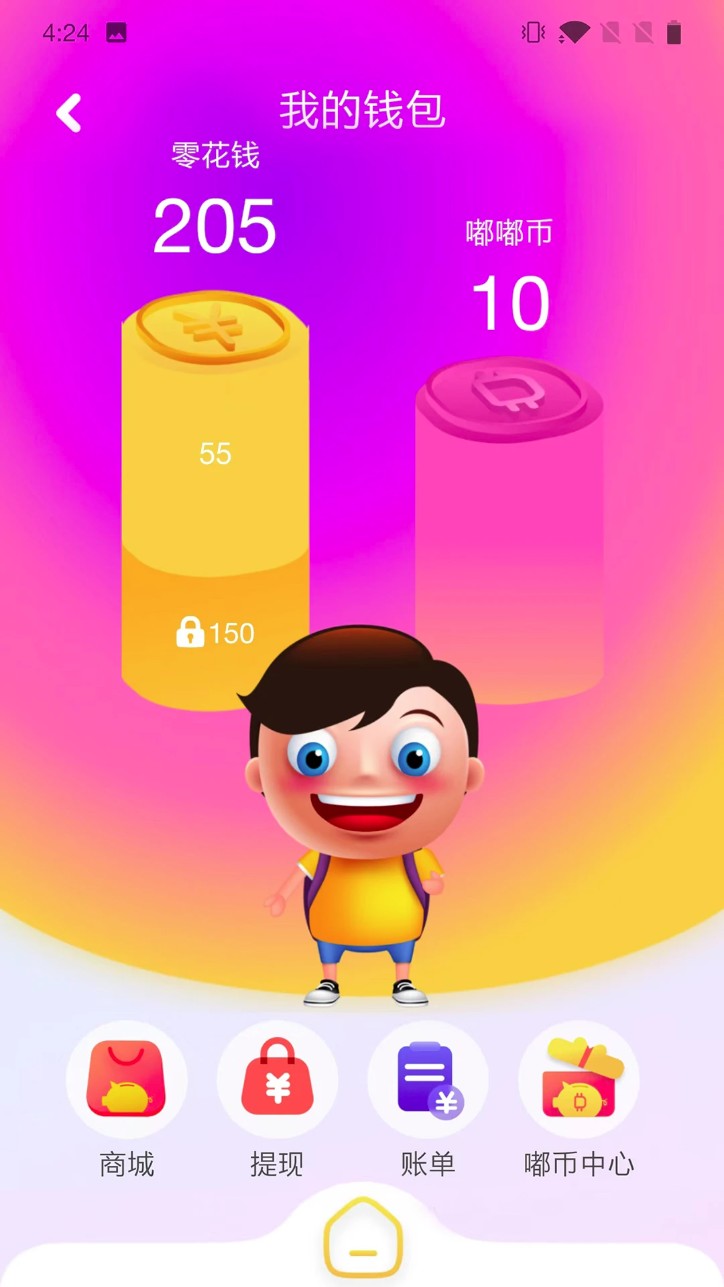
Task: Go back from 我的钱包
Action: pos(69,113)
